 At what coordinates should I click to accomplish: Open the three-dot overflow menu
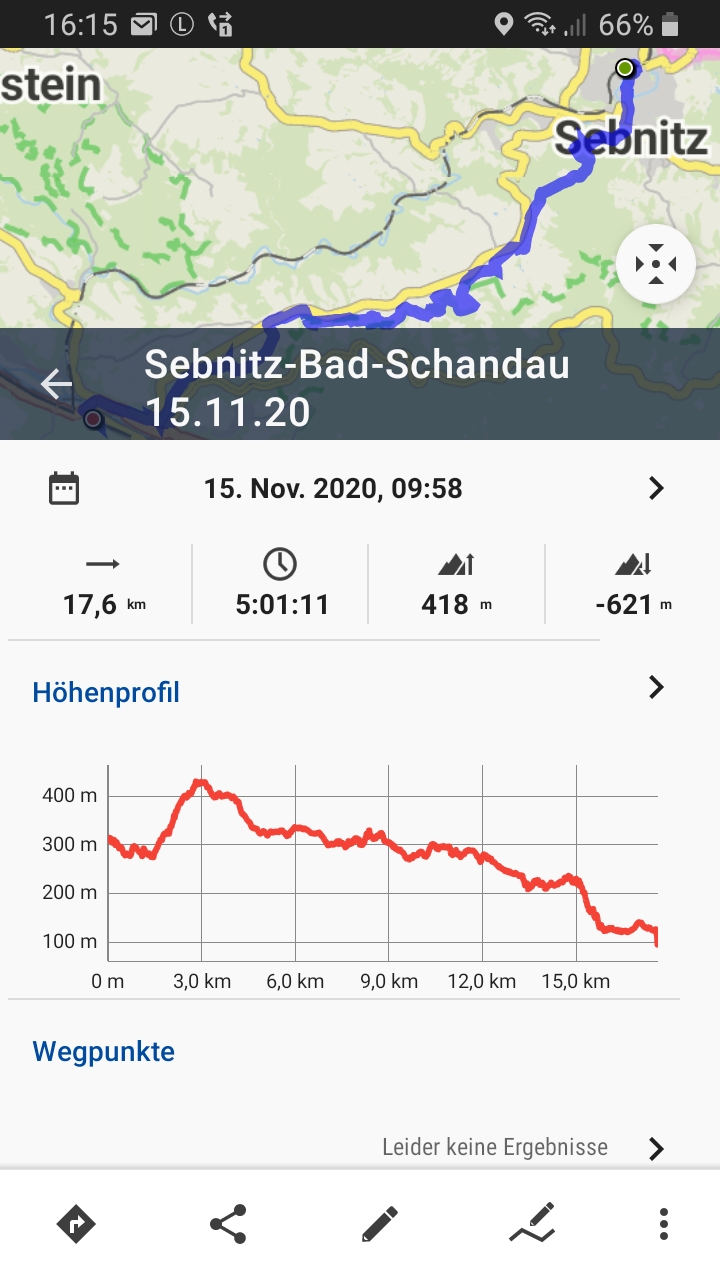[x=663, y=1224]
